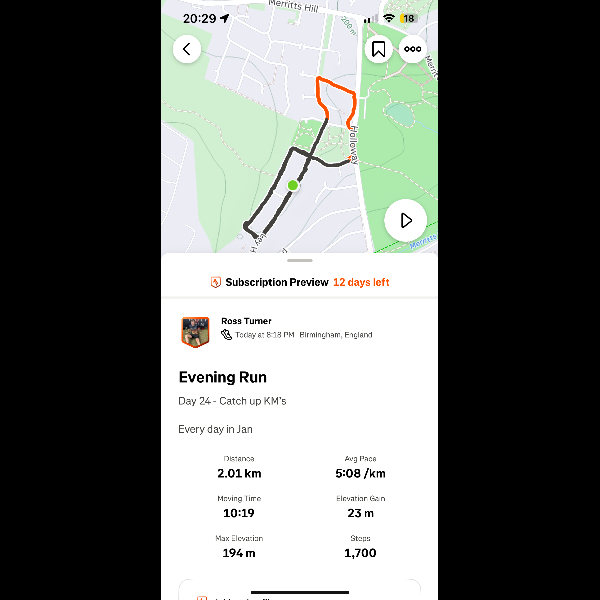This screenshot has height=600, width=600.
Task: Bookmark this activity route
Action: click(378, 49)
